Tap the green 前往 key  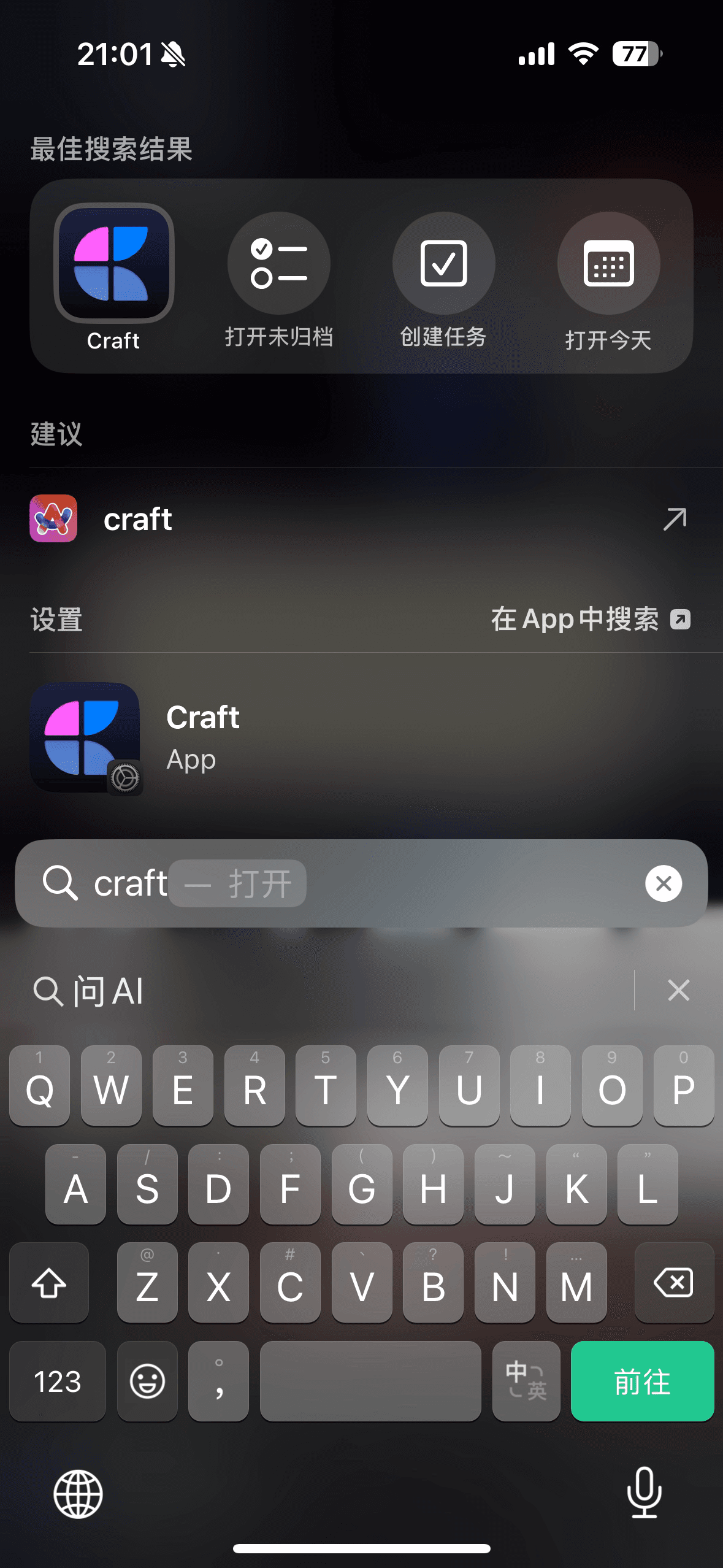pyautogui.click(x=642, y=1382)
